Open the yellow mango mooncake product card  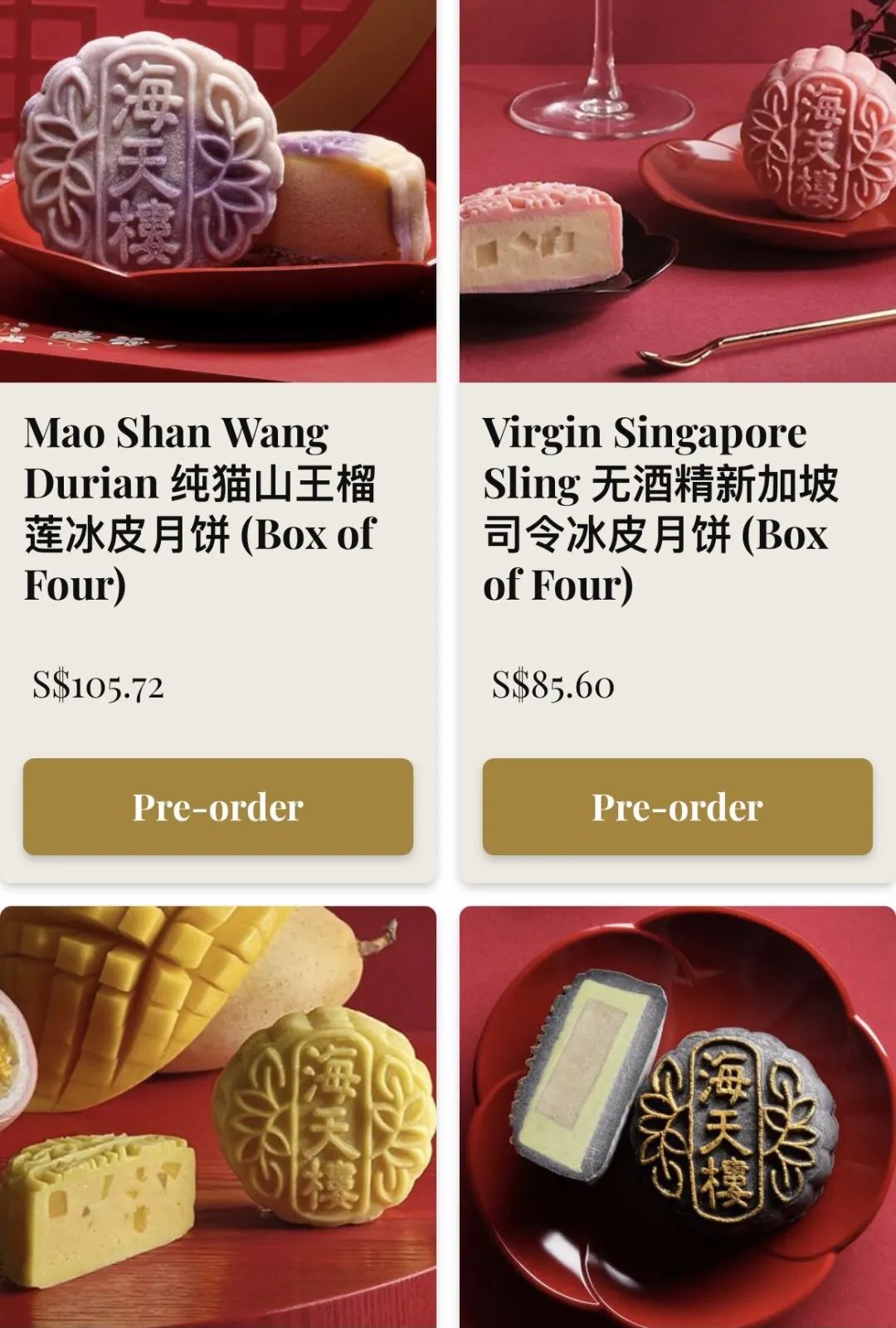point(217,1116)
